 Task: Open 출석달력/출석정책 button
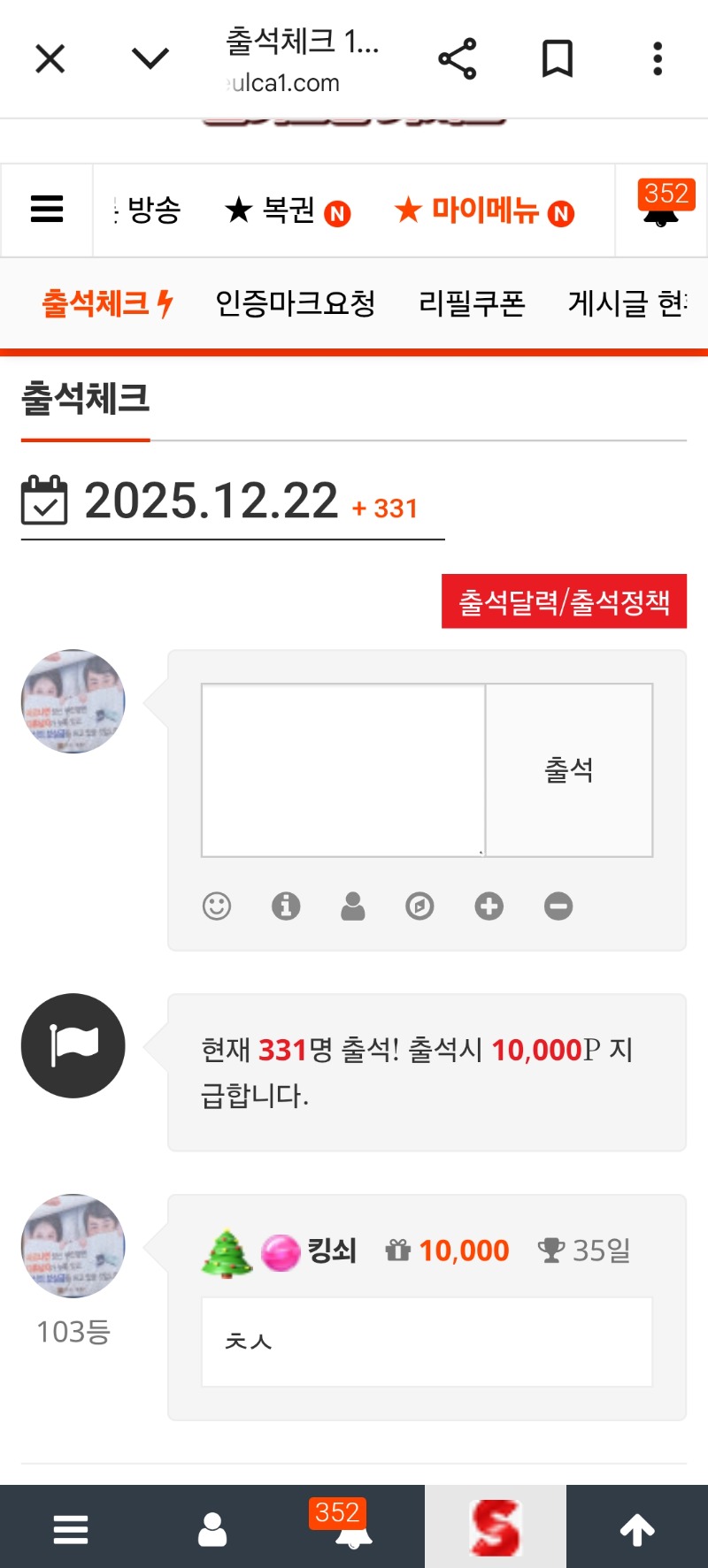[x=564, y=602]
